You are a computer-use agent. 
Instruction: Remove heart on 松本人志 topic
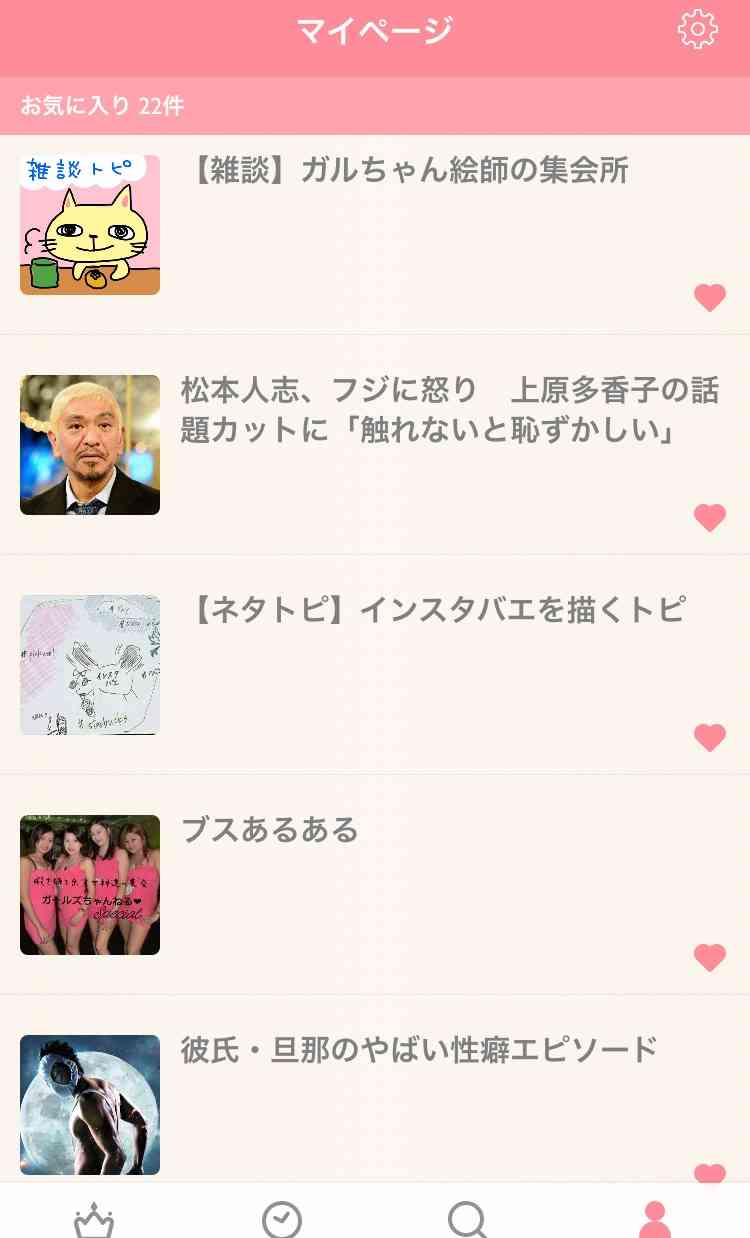[x=710, y=518]
